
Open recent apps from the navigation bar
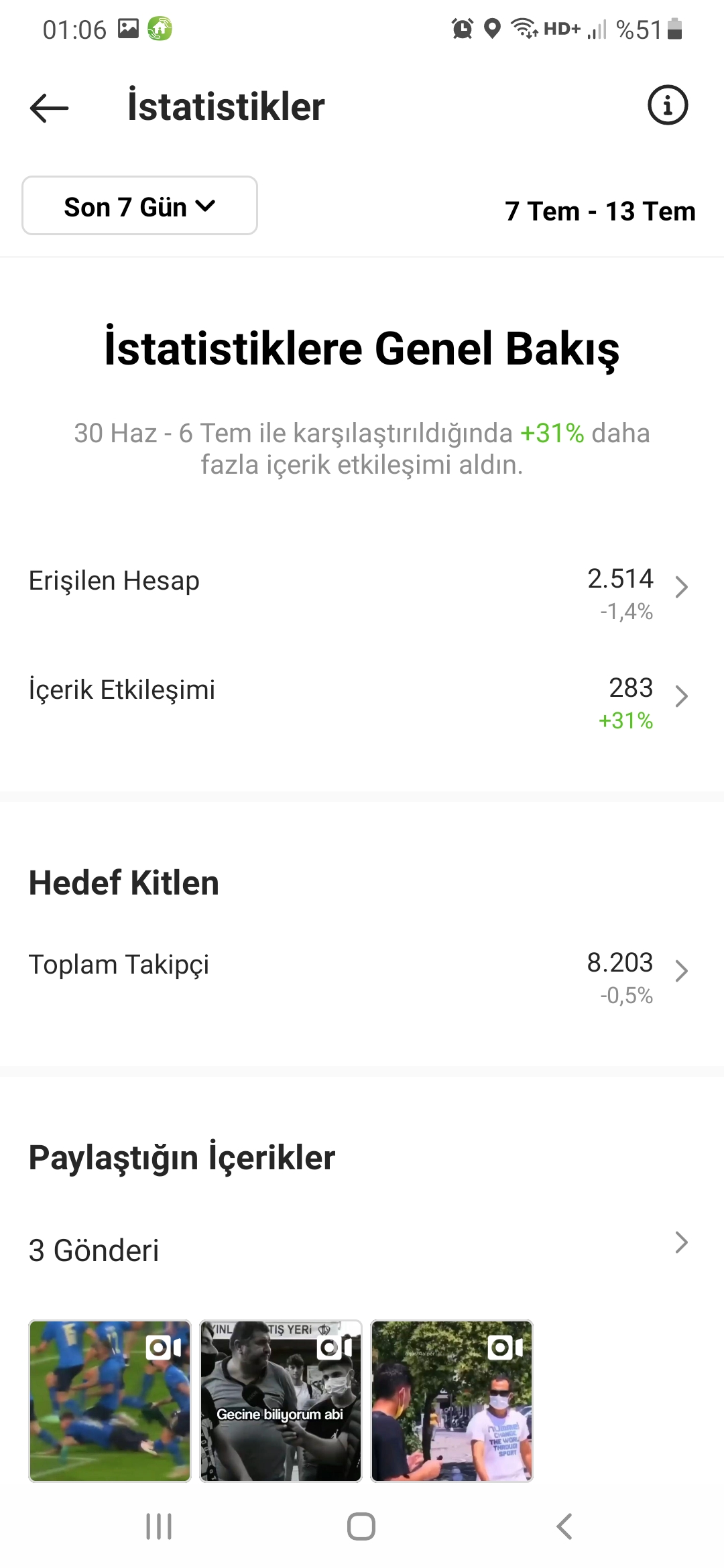click(x=159, y=1526)
